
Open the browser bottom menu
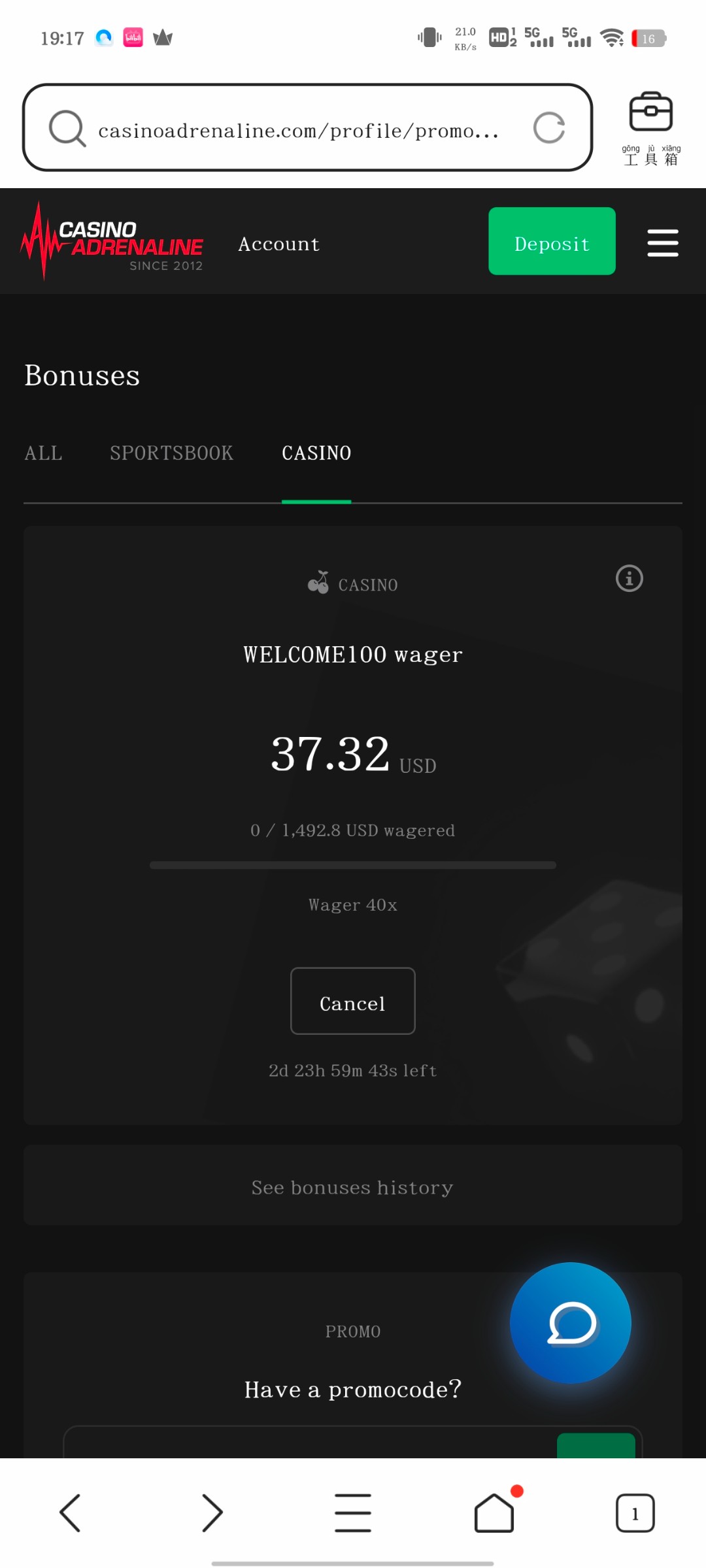pos(353,1512)
